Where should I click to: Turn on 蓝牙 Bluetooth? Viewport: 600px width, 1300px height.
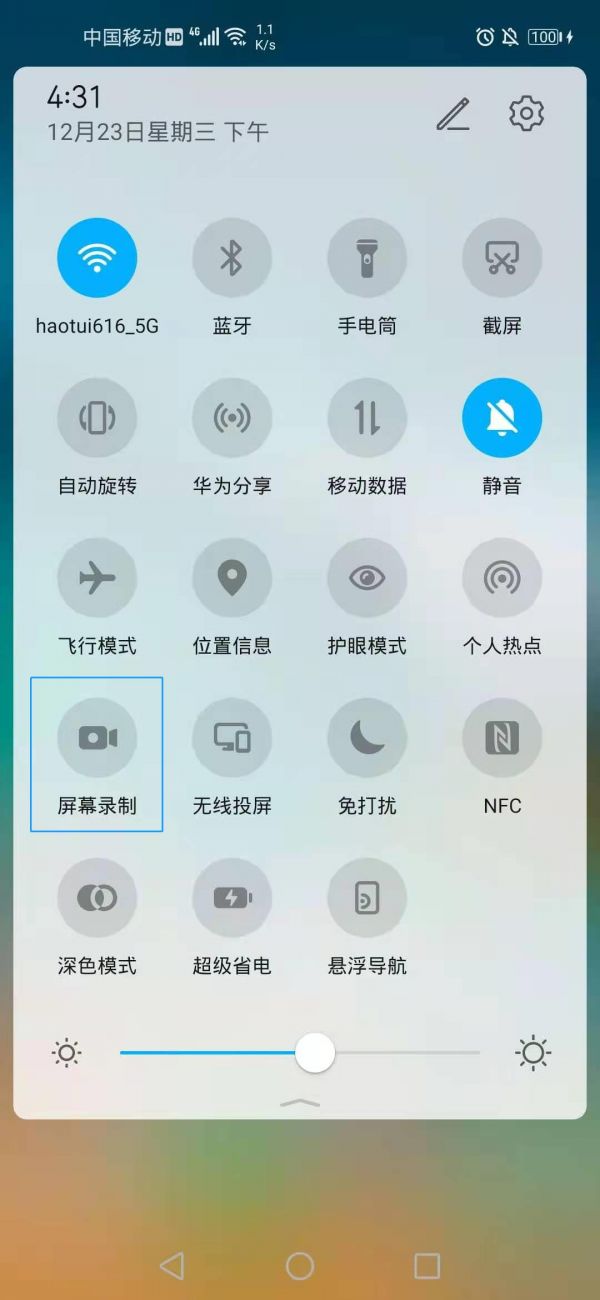coord(232,258)
